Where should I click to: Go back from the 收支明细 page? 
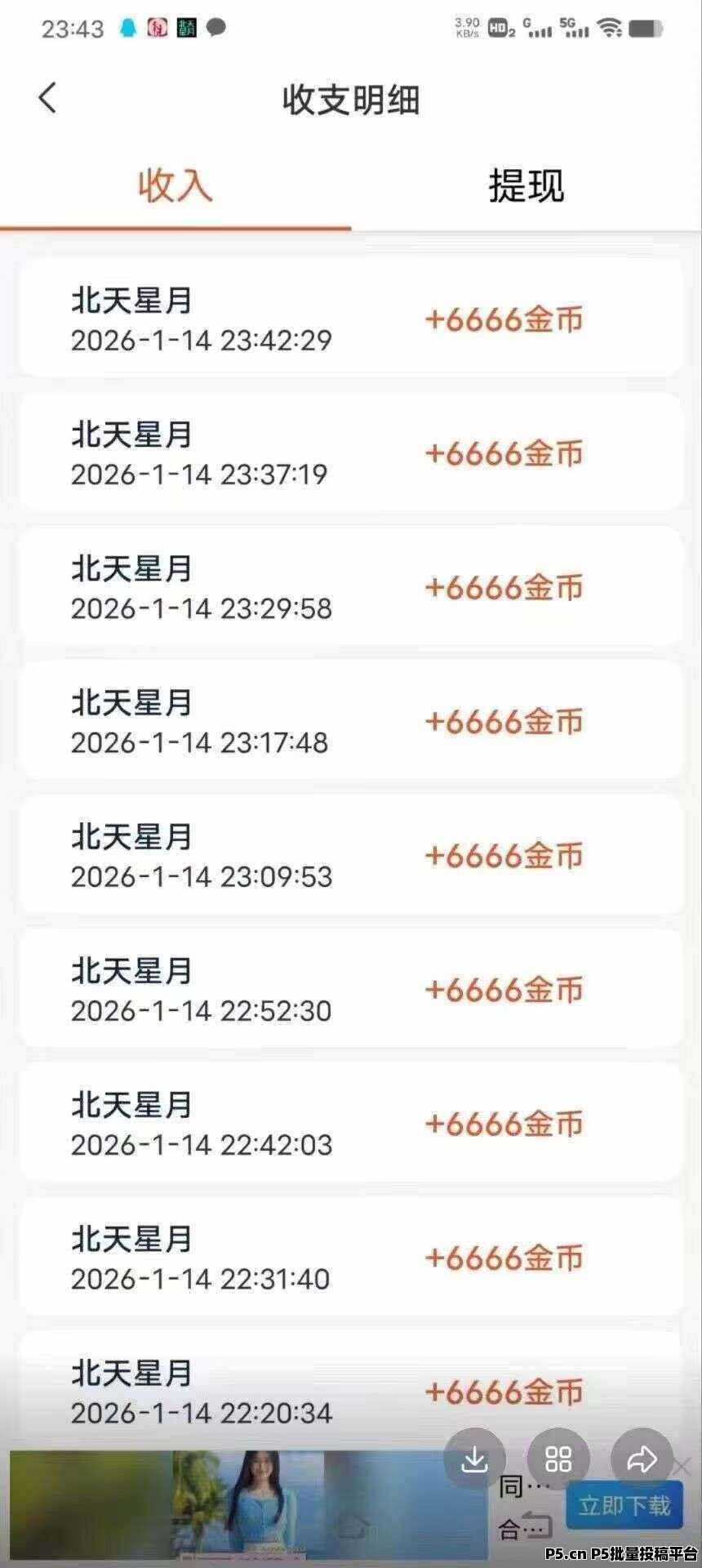click(x=47, y=98)
